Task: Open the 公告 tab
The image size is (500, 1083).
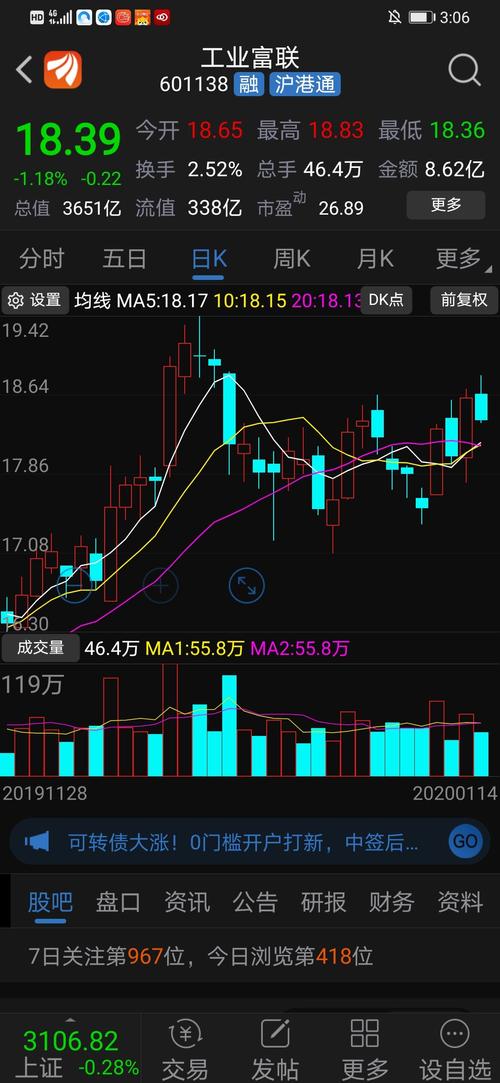Action: 255,902
